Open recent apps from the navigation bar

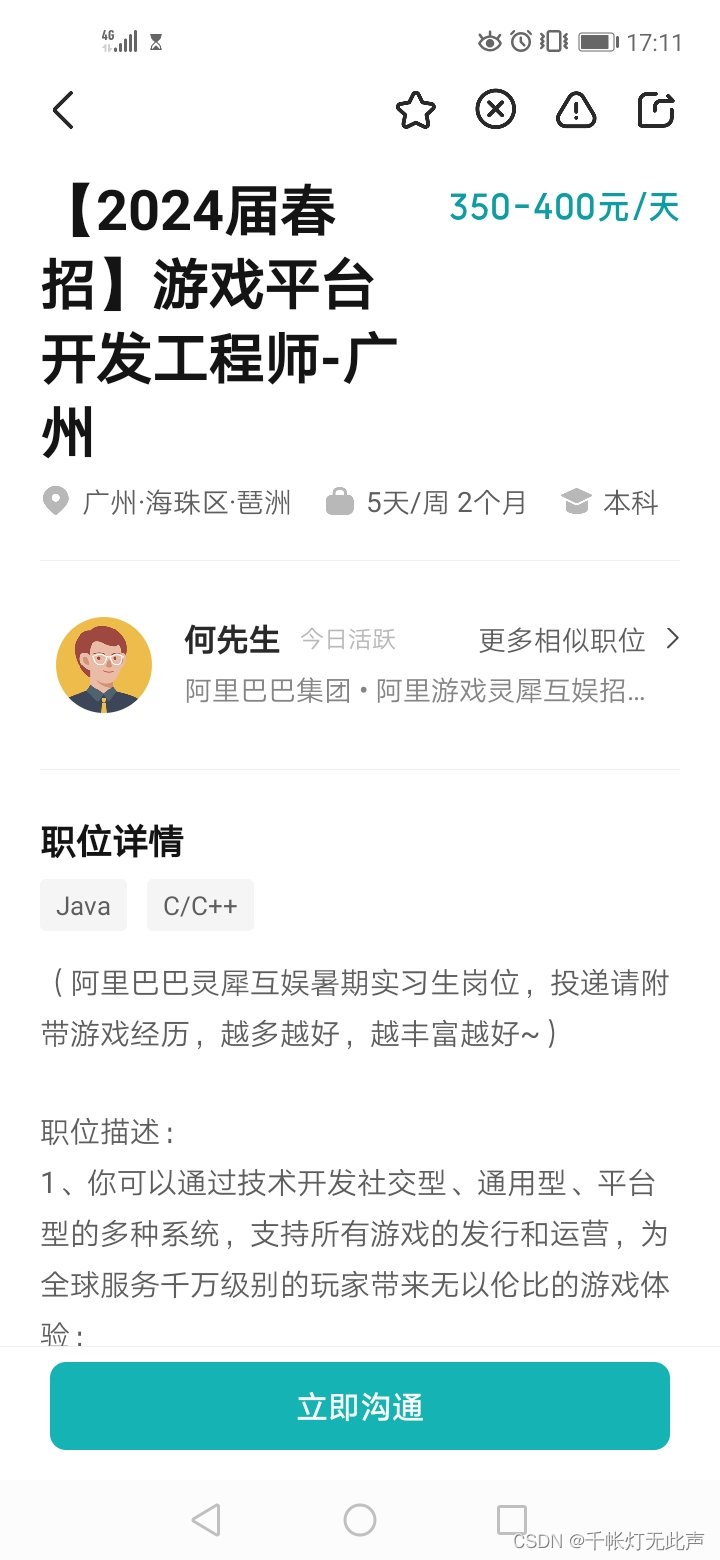(x=512, y=1520)
